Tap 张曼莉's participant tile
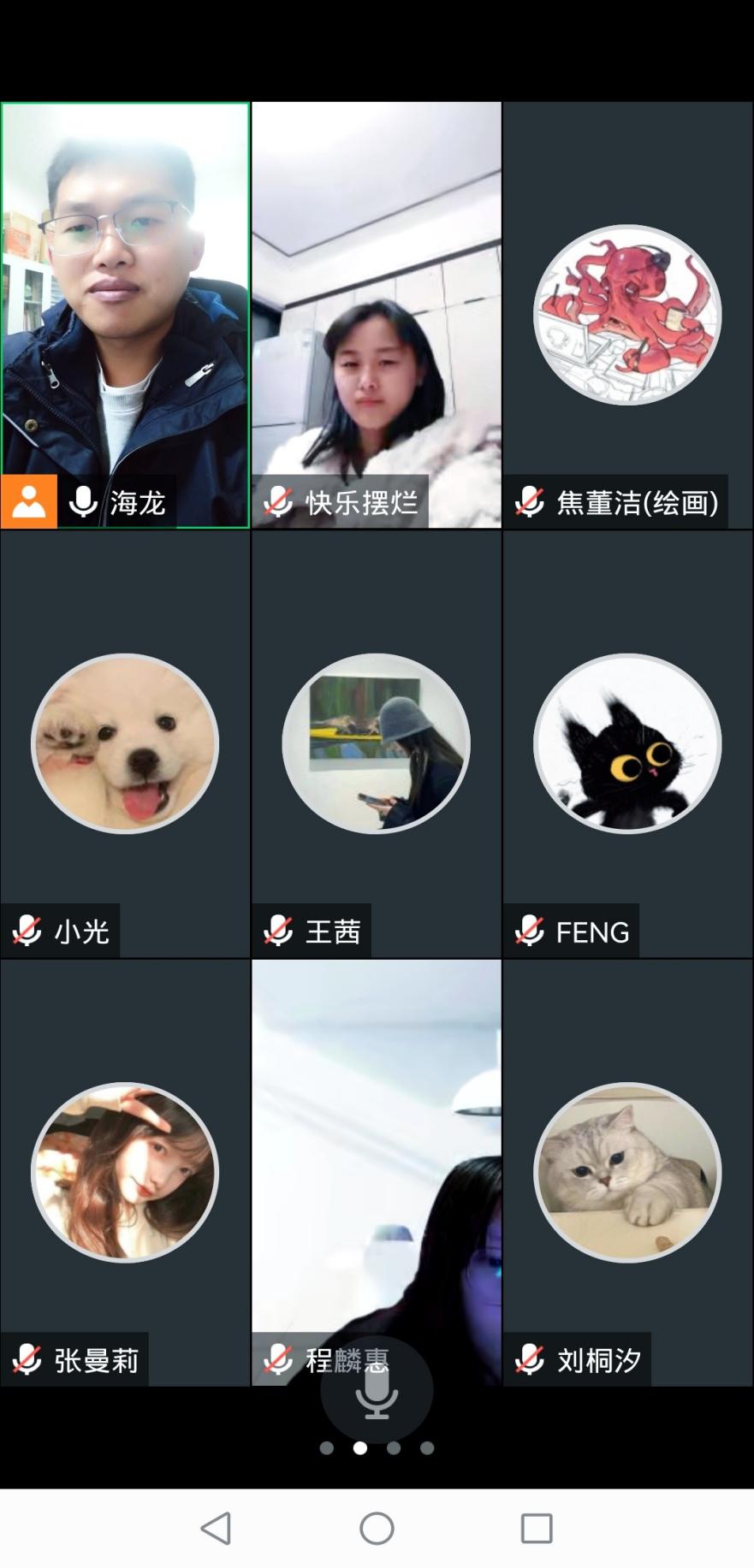 tap(125, 1171)
